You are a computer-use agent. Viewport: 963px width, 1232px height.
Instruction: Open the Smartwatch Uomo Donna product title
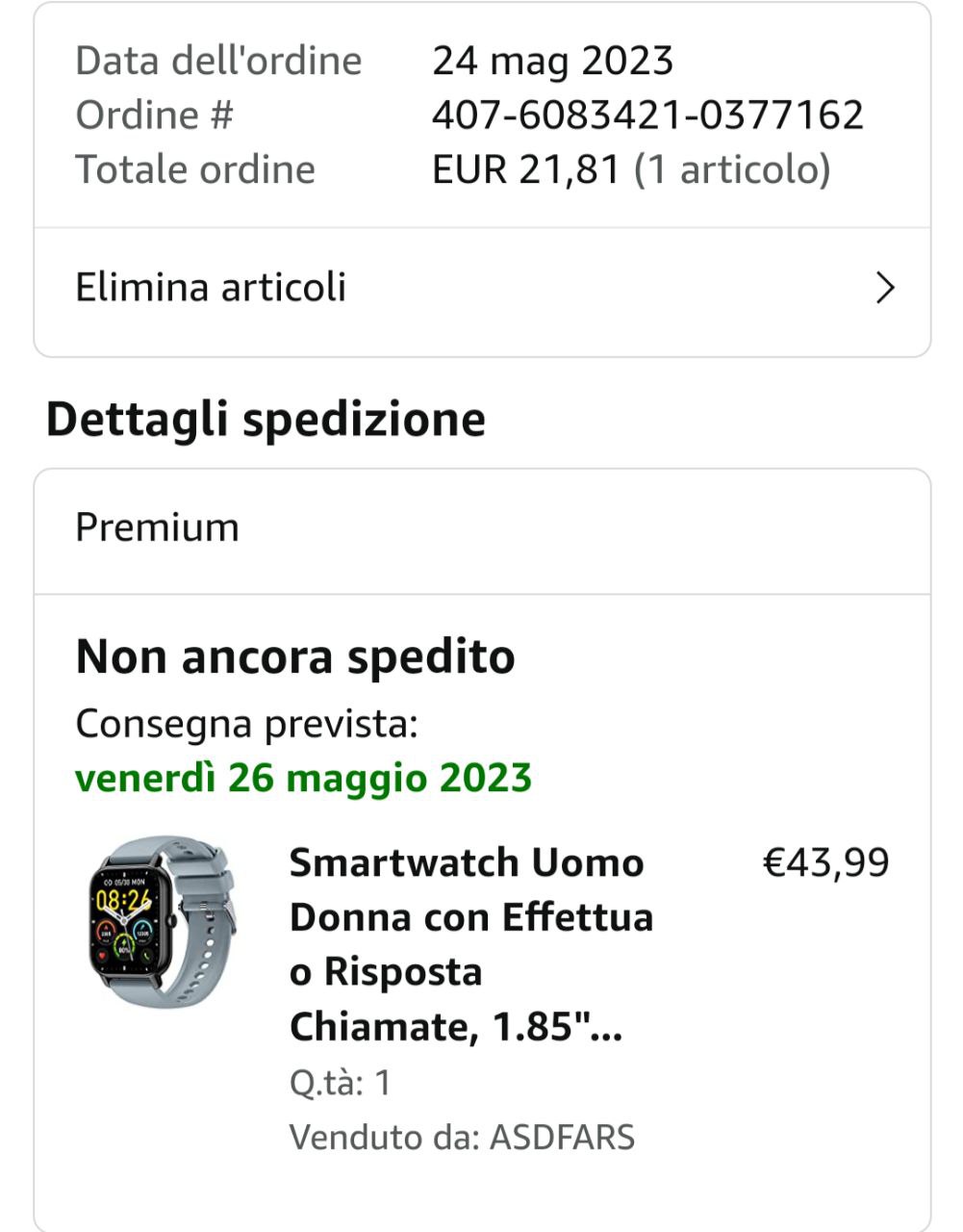click(x=471, y=944)
